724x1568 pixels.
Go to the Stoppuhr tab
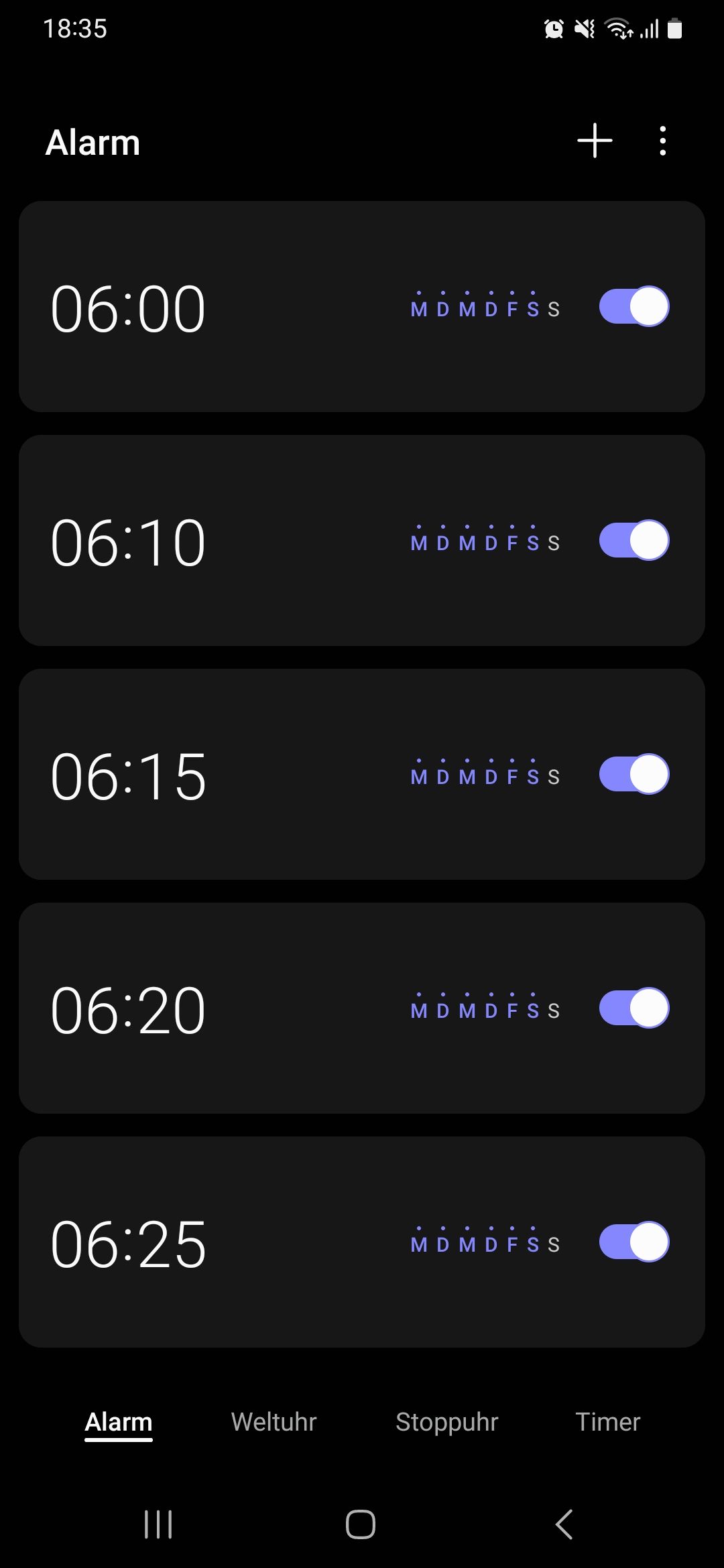(x=446, y=1422)
